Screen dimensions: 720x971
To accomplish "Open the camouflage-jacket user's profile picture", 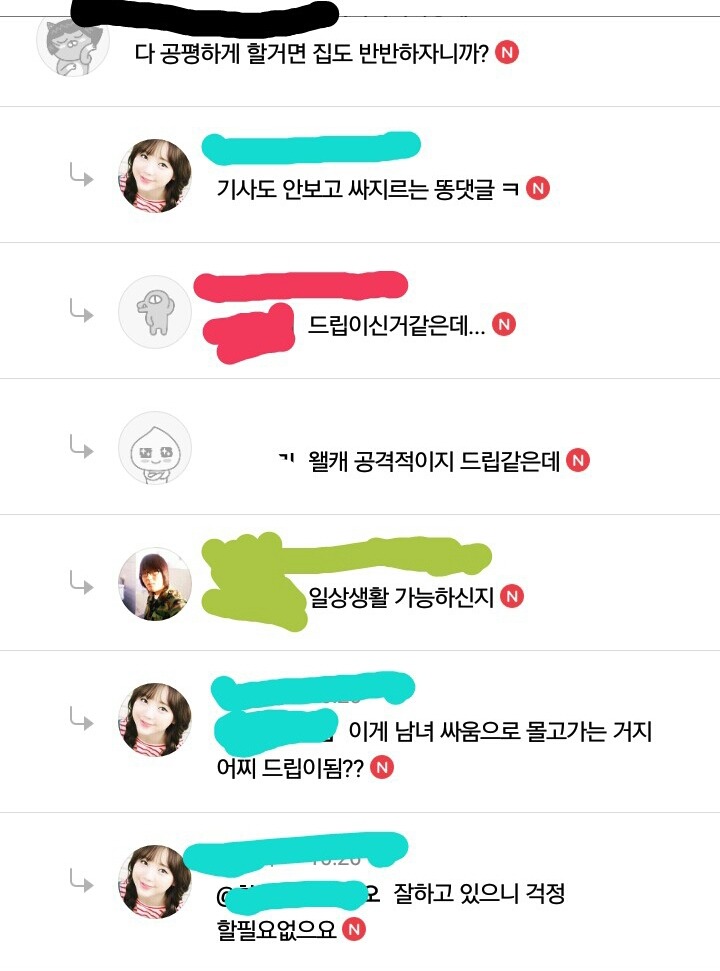I will click(x=155, y=584).
